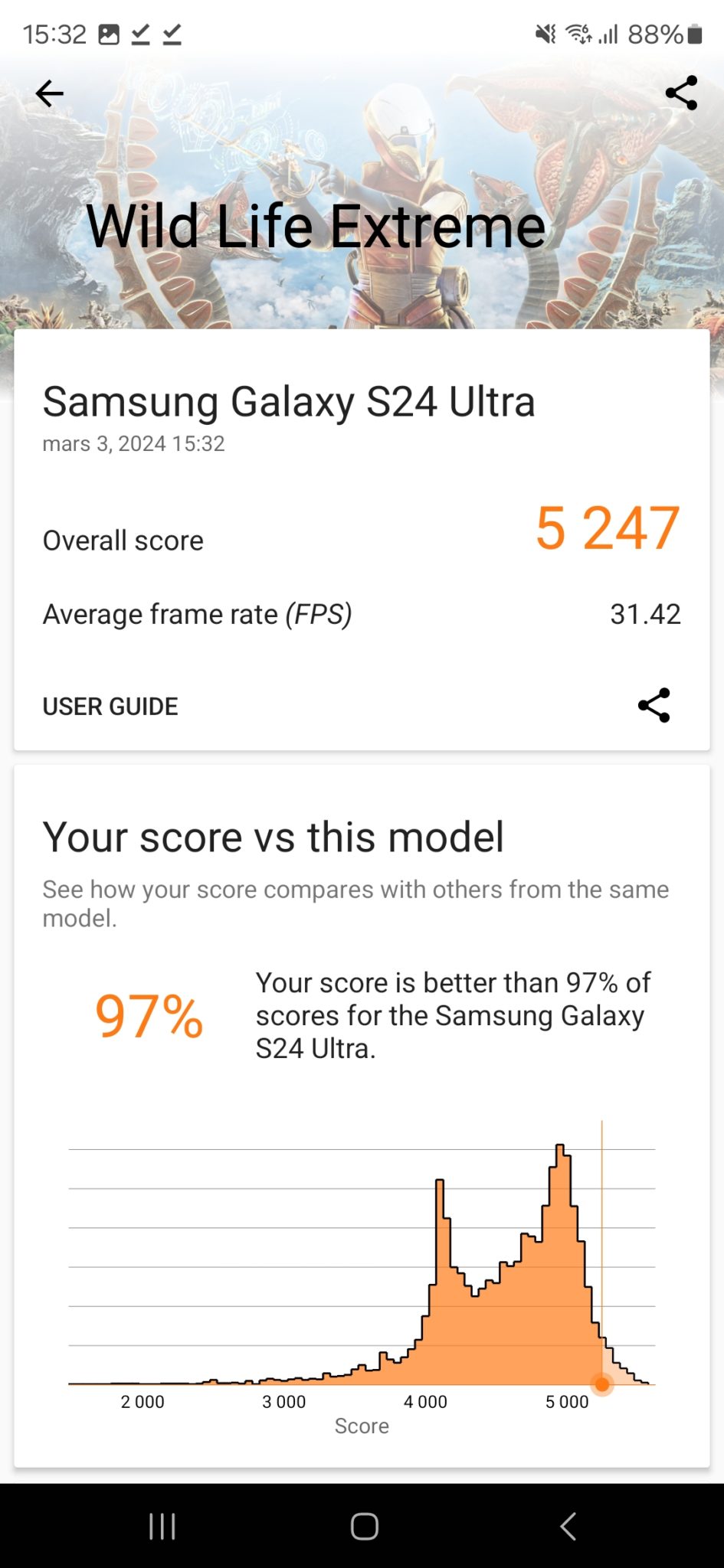The image size is (724, 1568).
Task: Open recent apps from the navigation bar
Action: tap(162, 1526)
